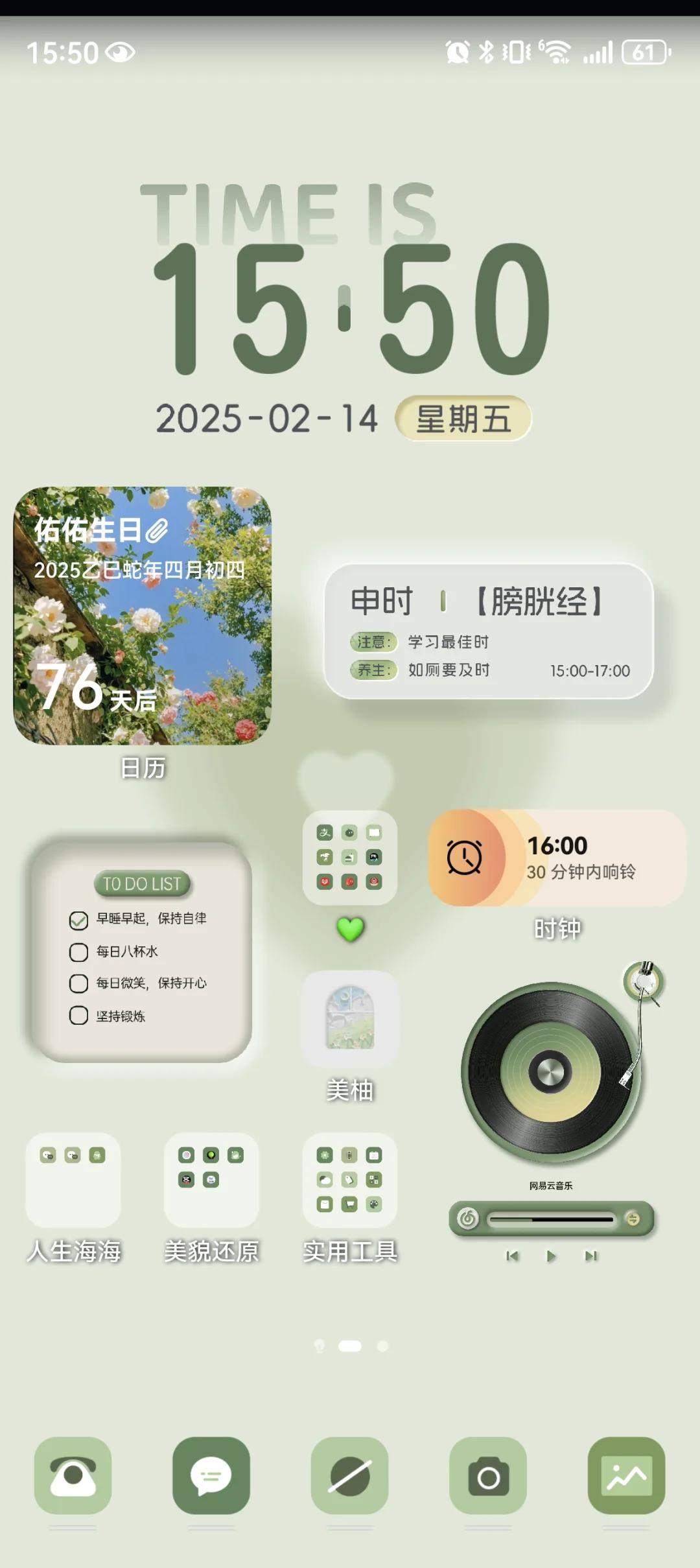700x1568 pixels.
Task: Open the app folder with the green heart
Action: (x=350, y=857)
